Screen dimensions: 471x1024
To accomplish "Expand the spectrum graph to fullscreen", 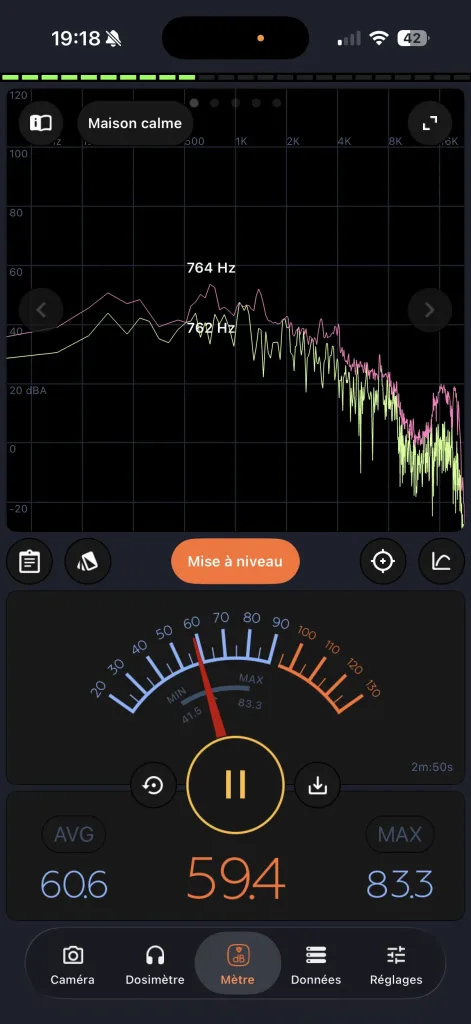I will (x=429, y=123).
